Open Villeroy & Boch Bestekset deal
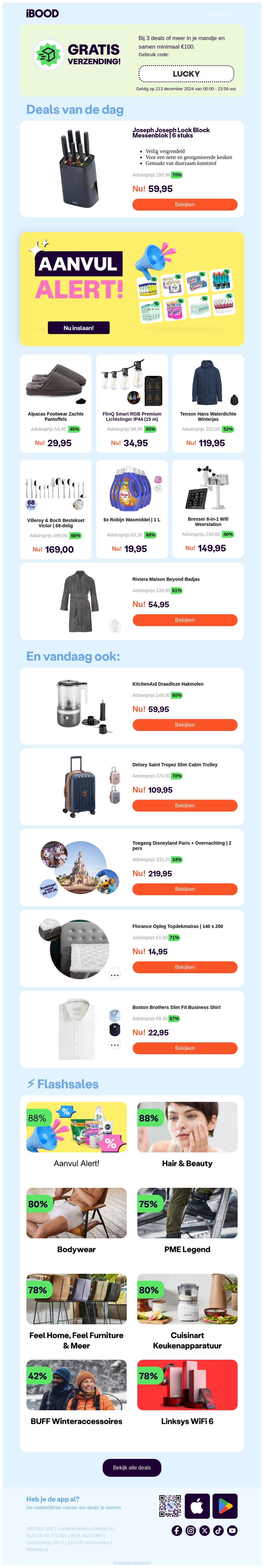 [55, 508]
